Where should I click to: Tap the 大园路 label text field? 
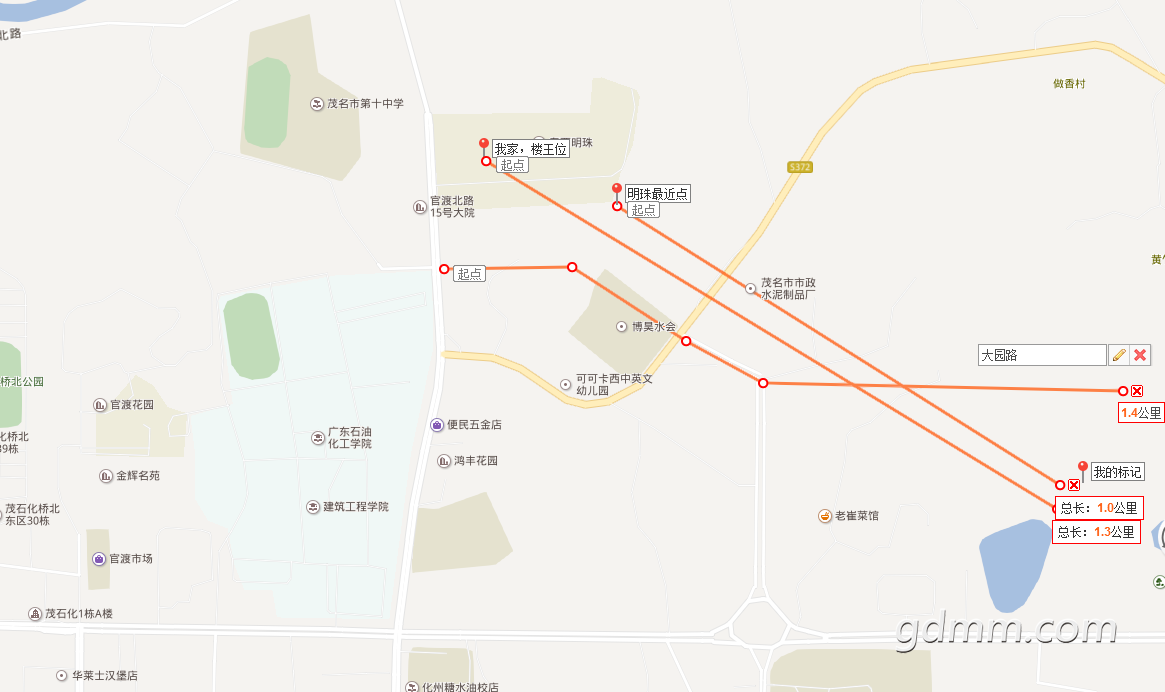(1041, 355)
